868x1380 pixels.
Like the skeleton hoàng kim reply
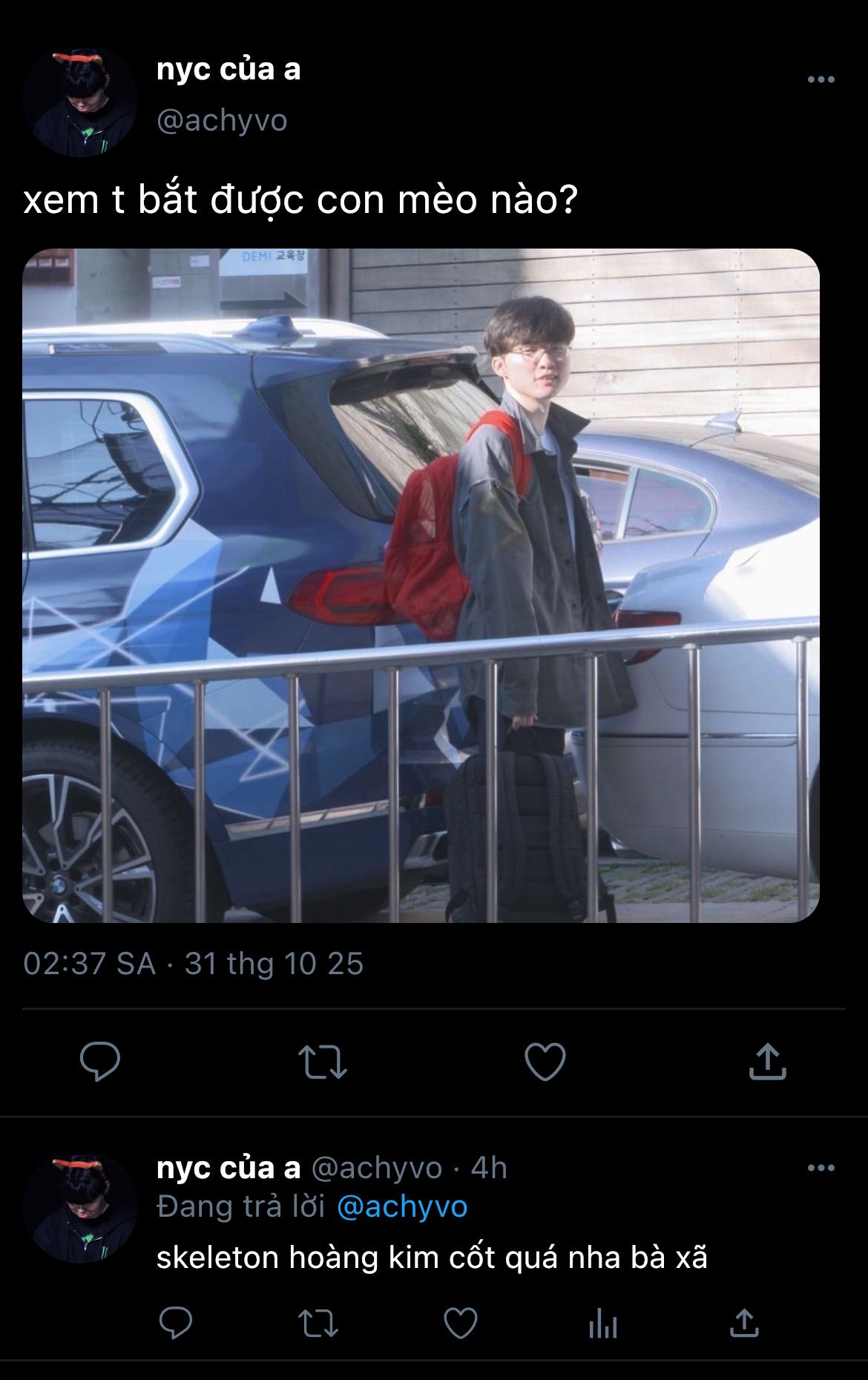(x=460, y=1323)
